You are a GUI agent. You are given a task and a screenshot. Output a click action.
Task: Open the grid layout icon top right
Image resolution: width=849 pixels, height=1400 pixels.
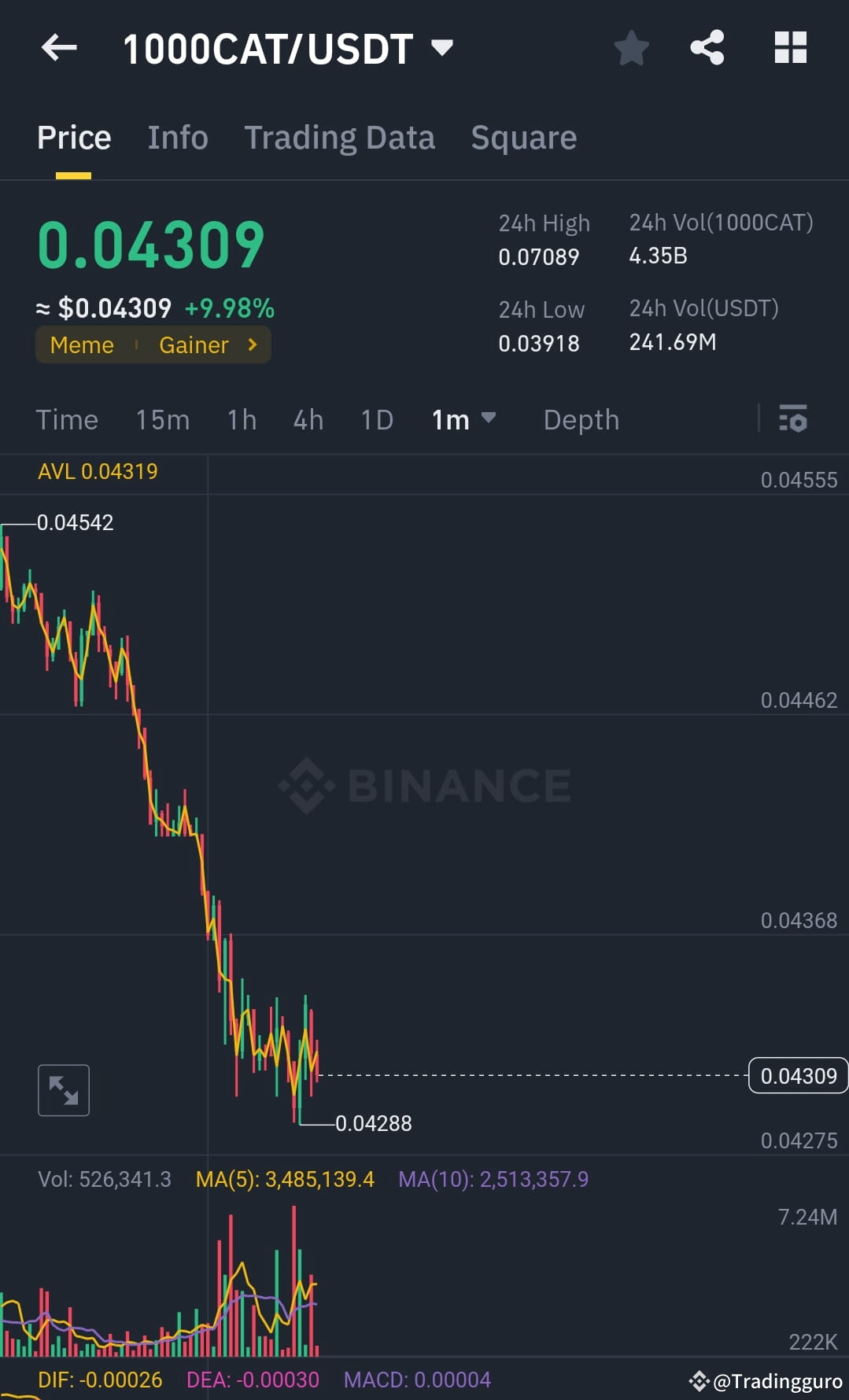pyautogui.click(x=789, y=47)
